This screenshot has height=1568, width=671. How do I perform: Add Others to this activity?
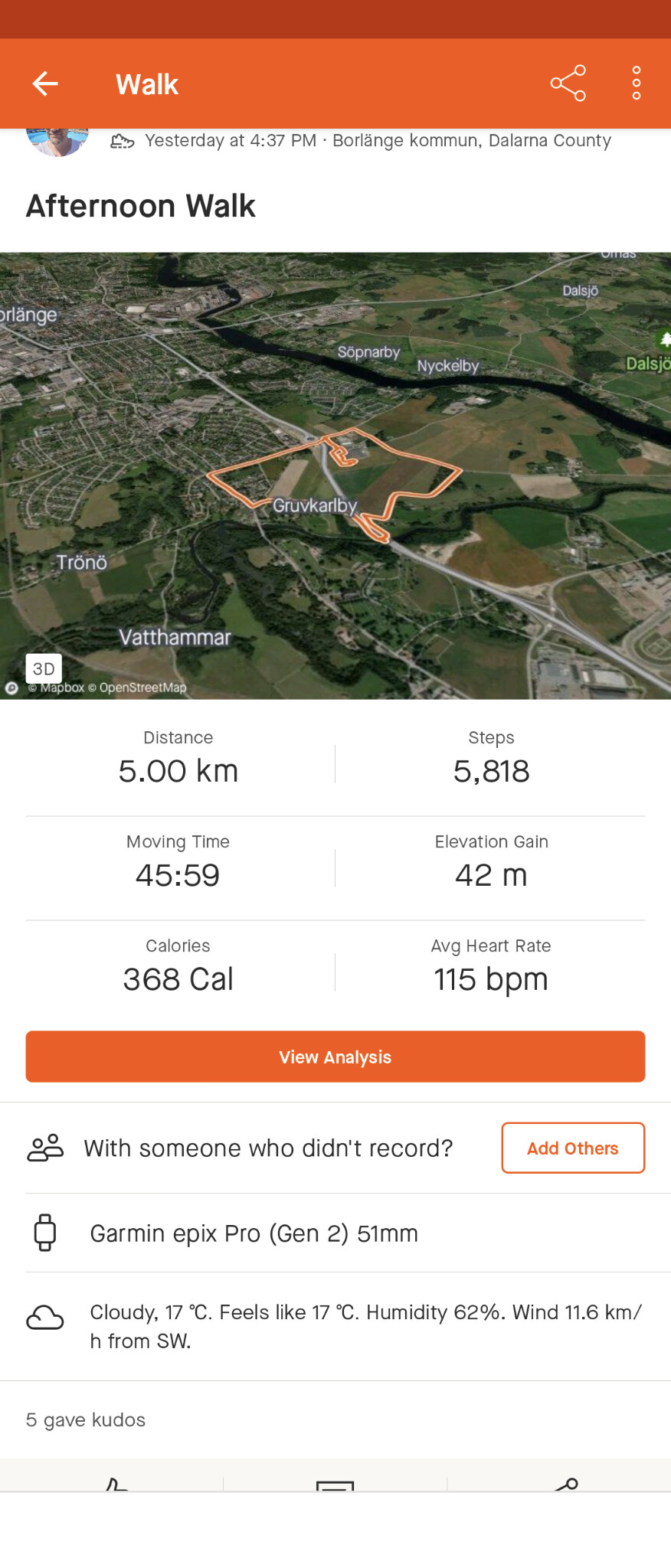[572, 1148]
